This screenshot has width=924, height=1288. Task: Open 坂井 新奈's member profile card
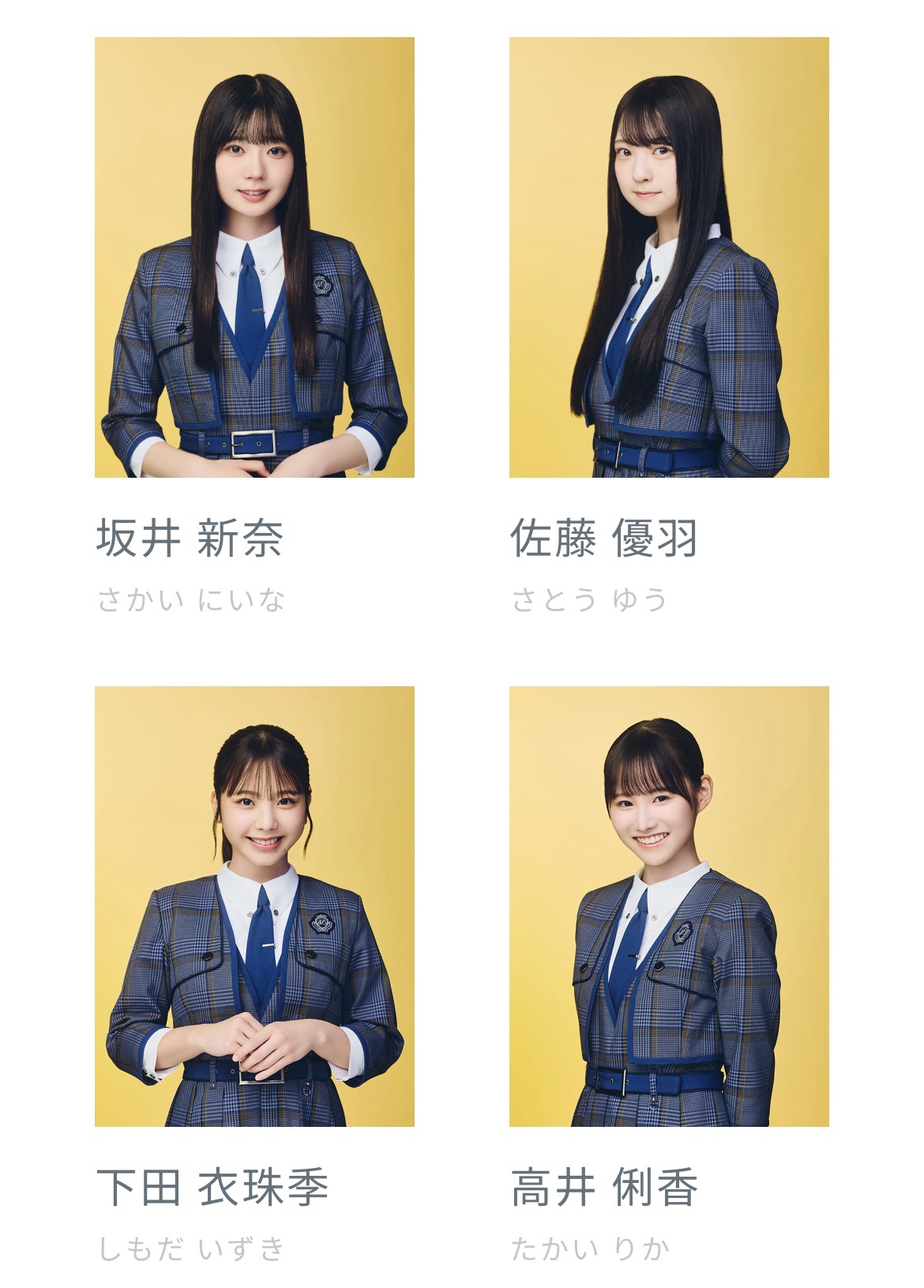(x=254, y=257)
